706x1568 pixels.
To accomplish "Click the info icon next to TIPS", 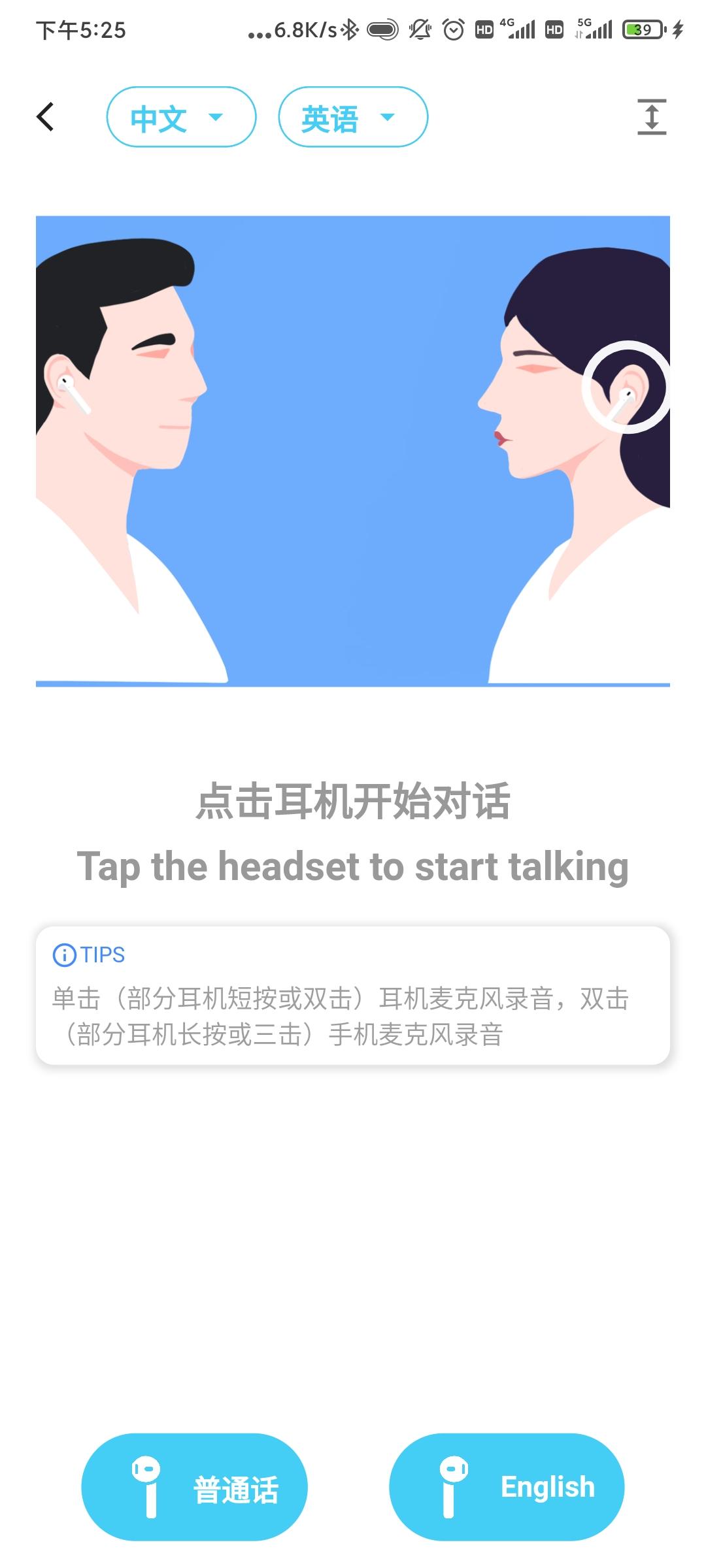I will coord(63,955).
